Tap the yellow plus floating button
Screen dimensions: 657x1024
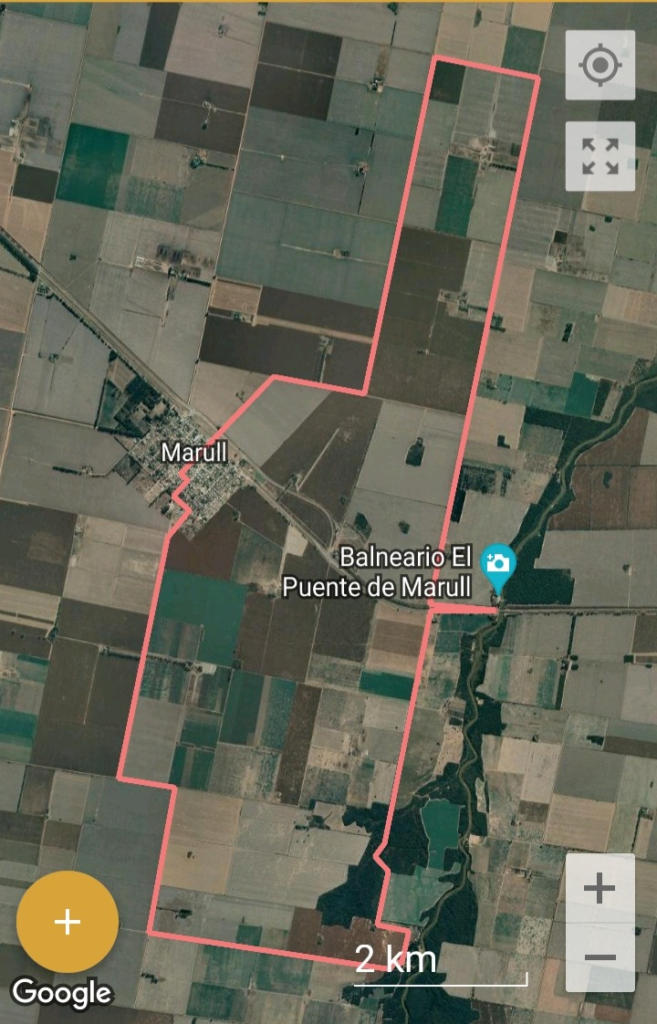[67, 921]
